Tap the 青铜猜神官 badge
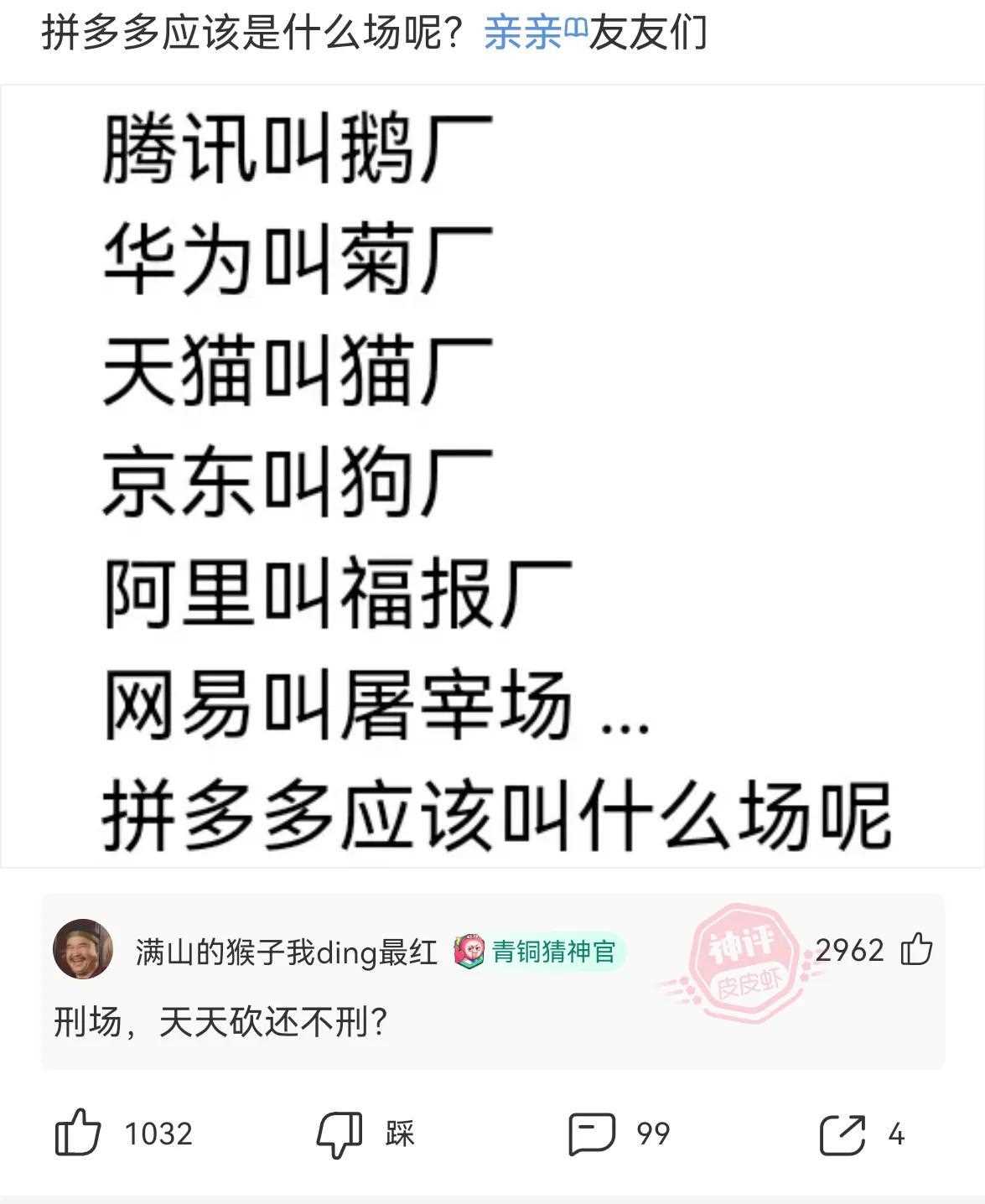The image size is (985, 1204). [x=538, y=952]
